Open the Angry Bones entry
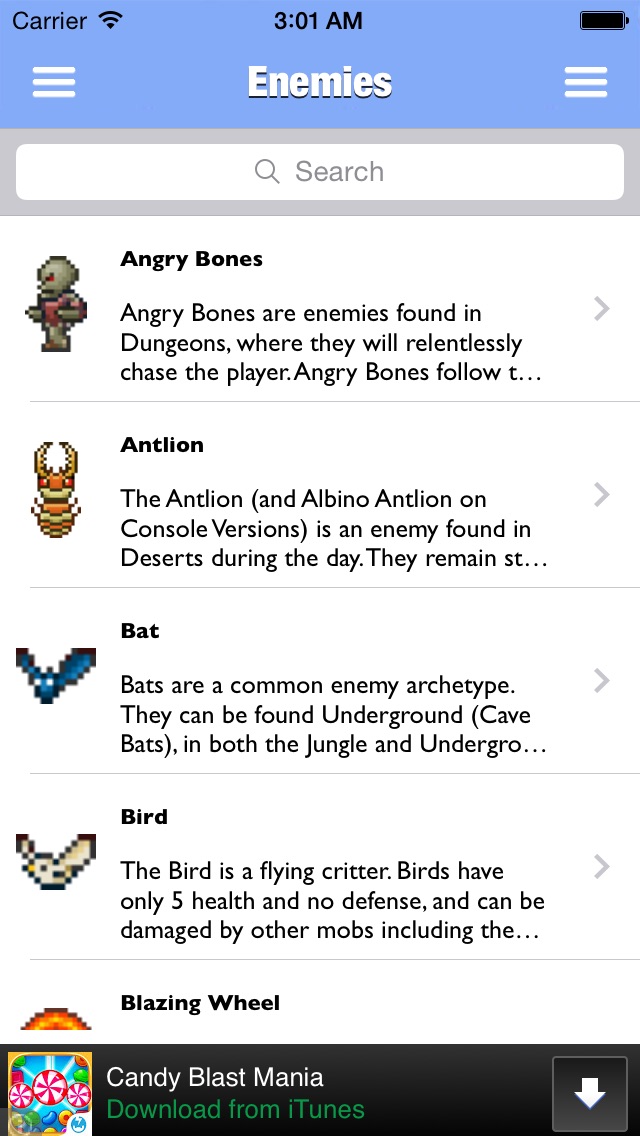The image size is (640, 1136). coord(320,309)
